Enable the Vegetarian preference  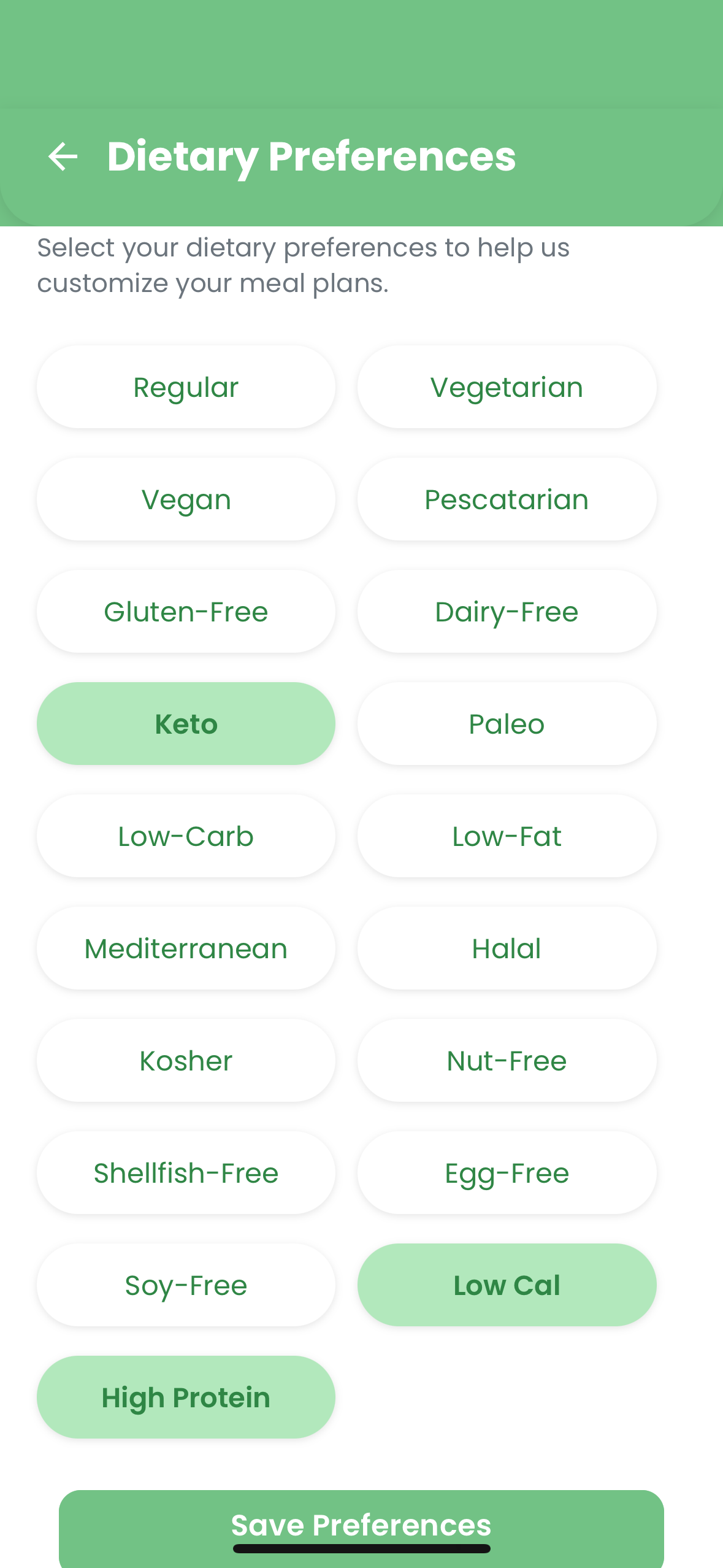pos(506,386)
